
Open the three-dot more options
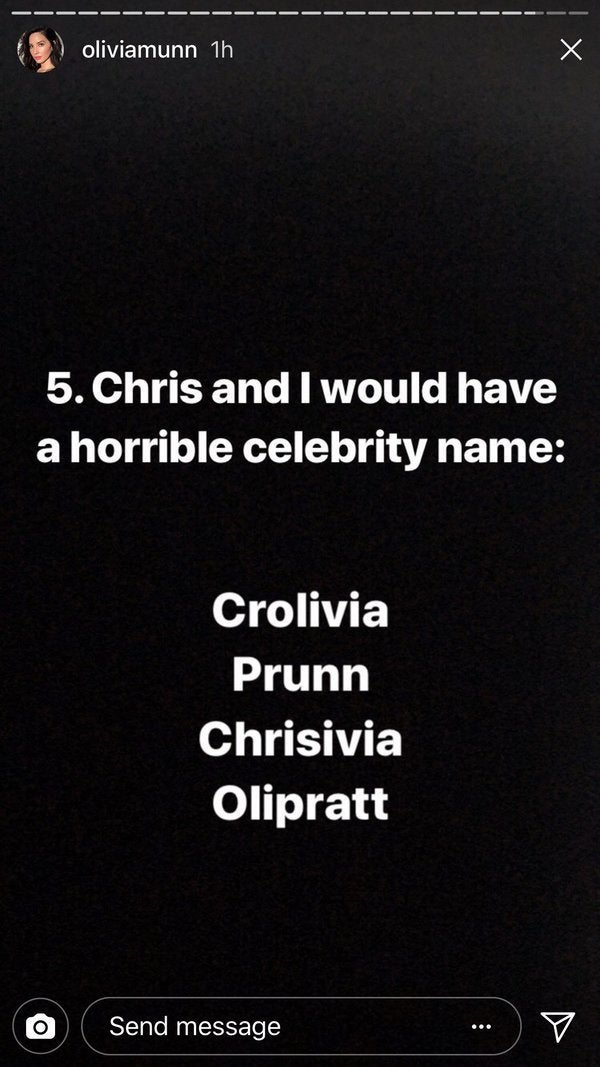tap(481, 1026)
